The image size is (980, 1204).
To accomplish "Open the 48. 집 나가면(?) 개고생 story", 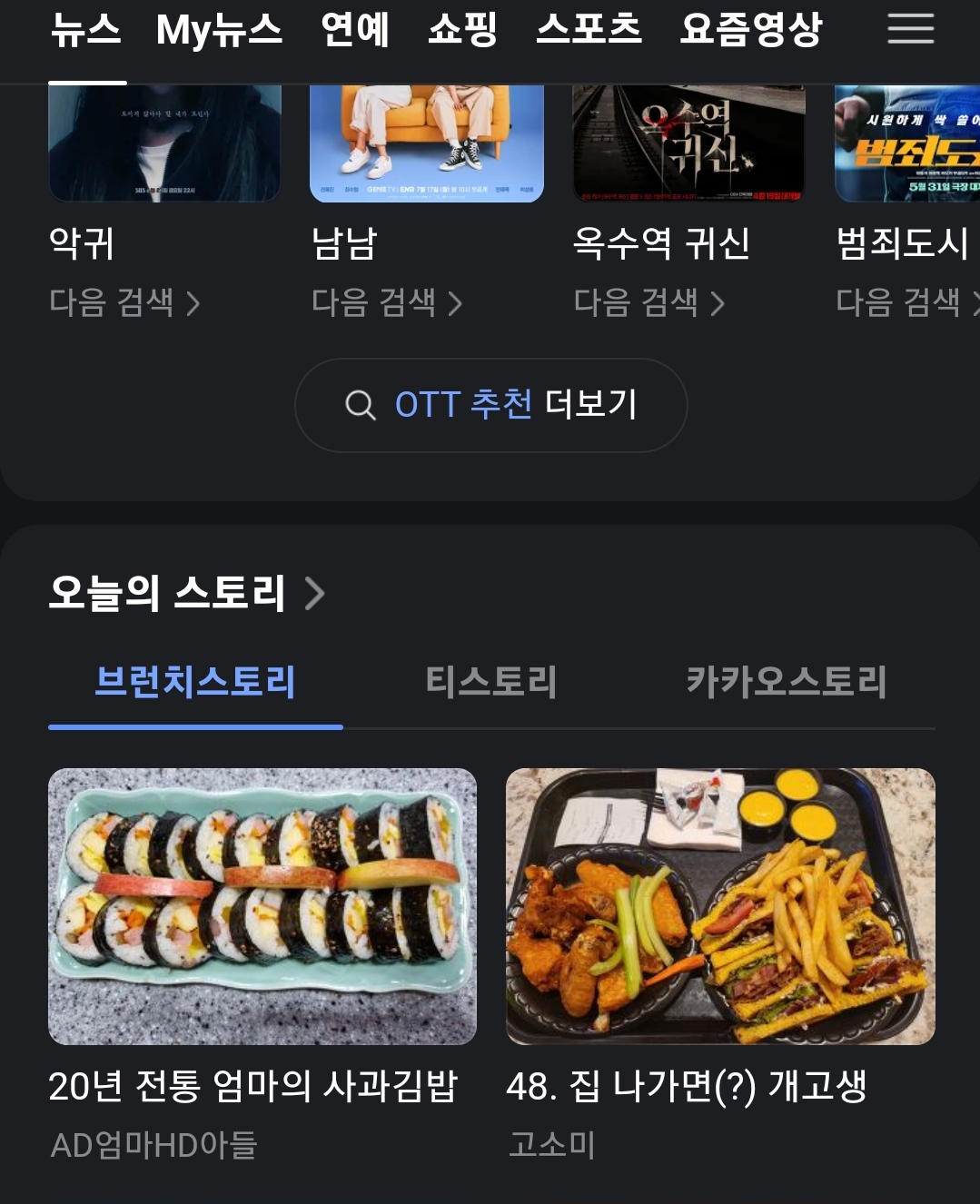I will pos(720,906).
